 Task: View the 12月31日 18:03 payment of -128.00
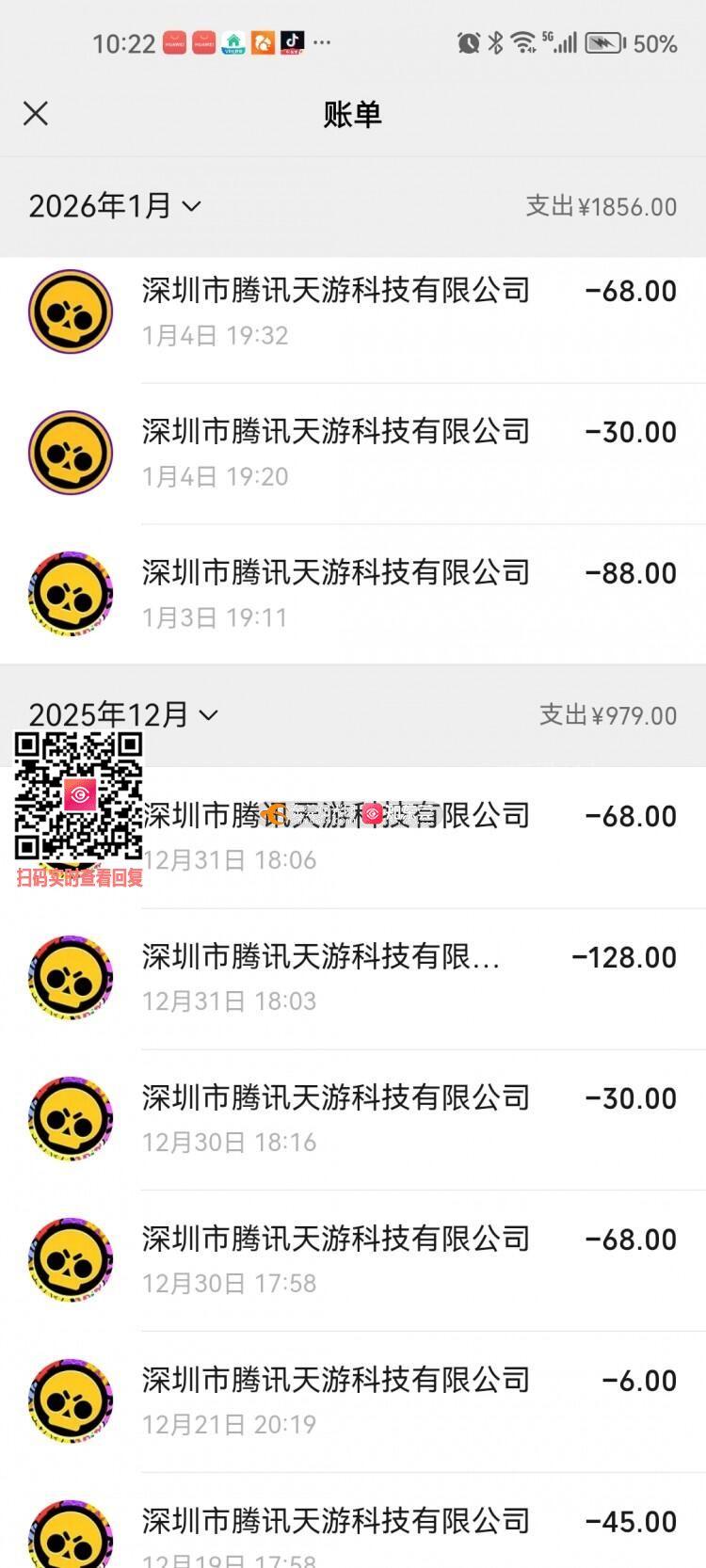pyautogui.click(x=377, y=978)
